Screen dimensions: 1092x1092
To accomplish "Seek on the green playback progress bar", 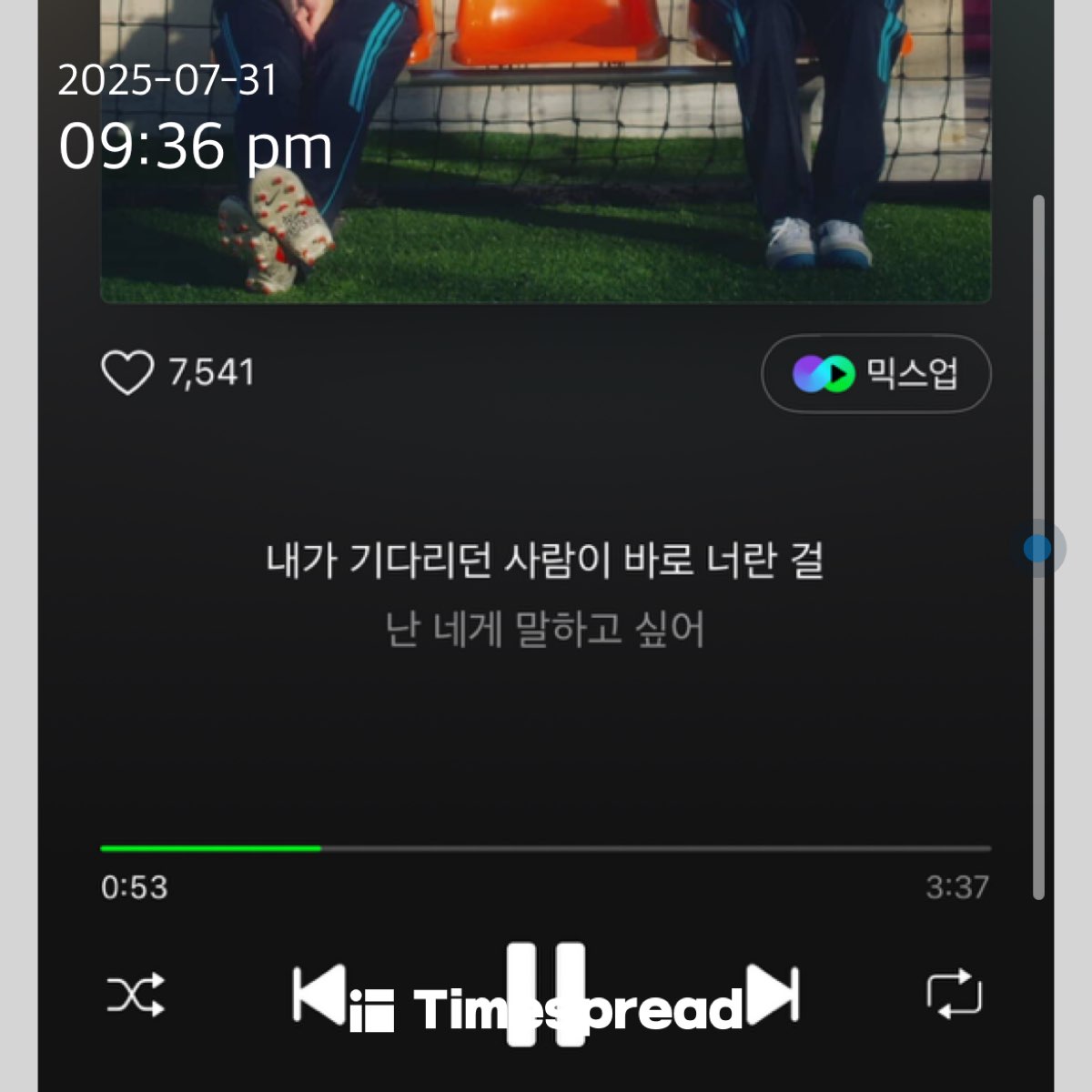I will click(x=545, y=848).
